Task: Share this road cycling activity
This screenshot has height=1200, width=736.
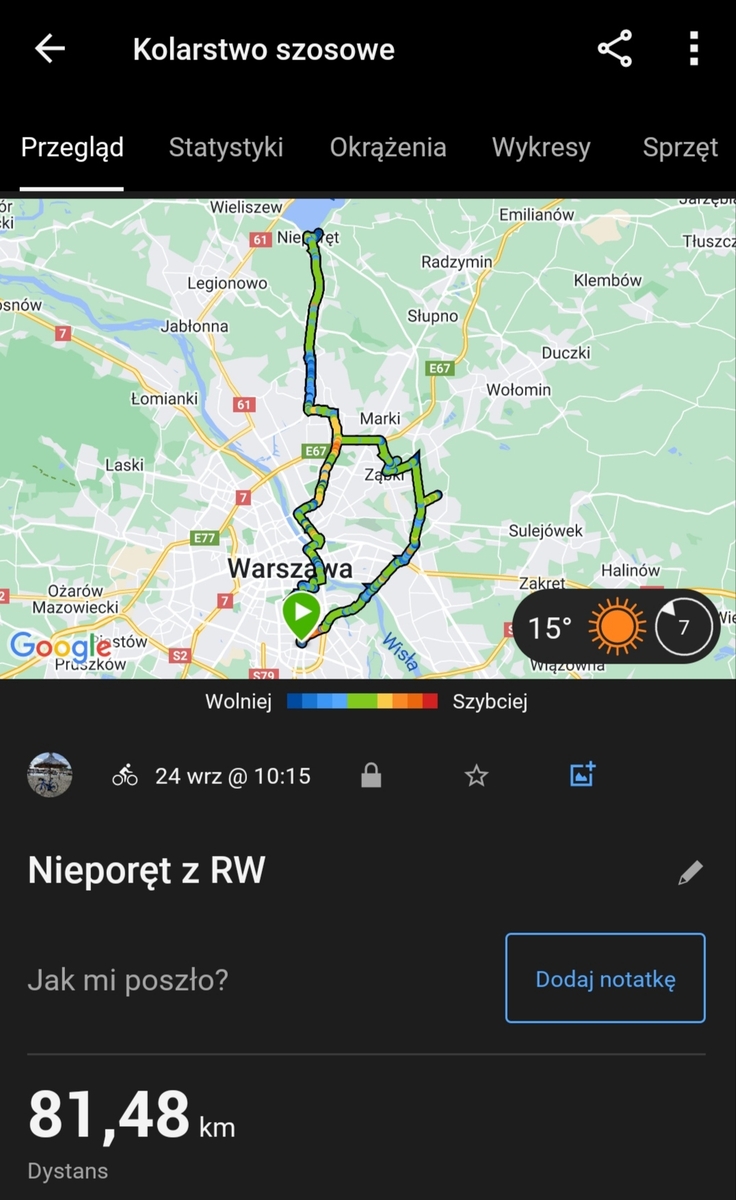Action: click(614, 49)
